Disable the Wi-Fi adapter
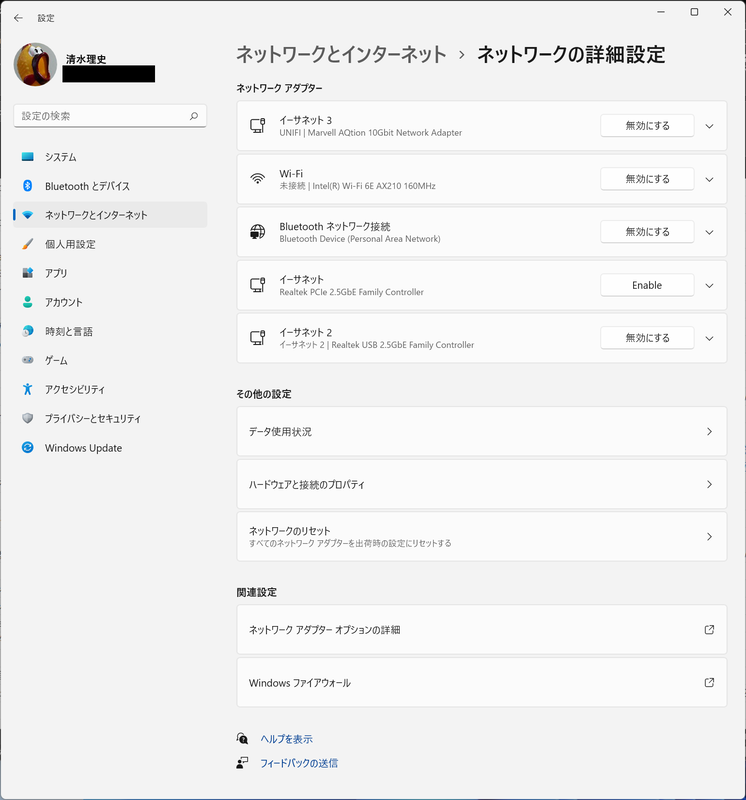The image size is (746, 800). pos(646,179)
